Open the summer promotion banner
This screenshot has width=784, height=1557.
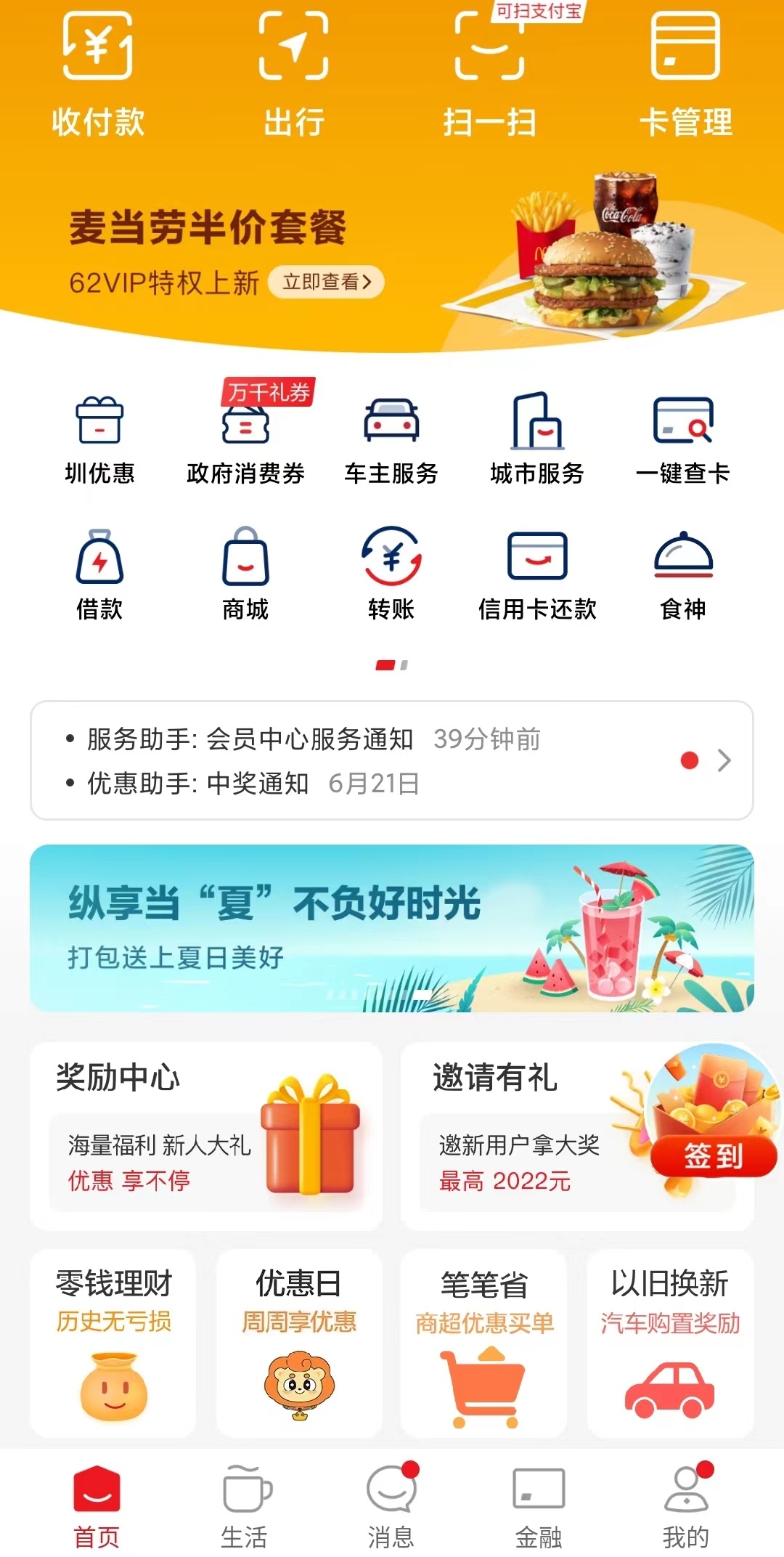[391, 928]
